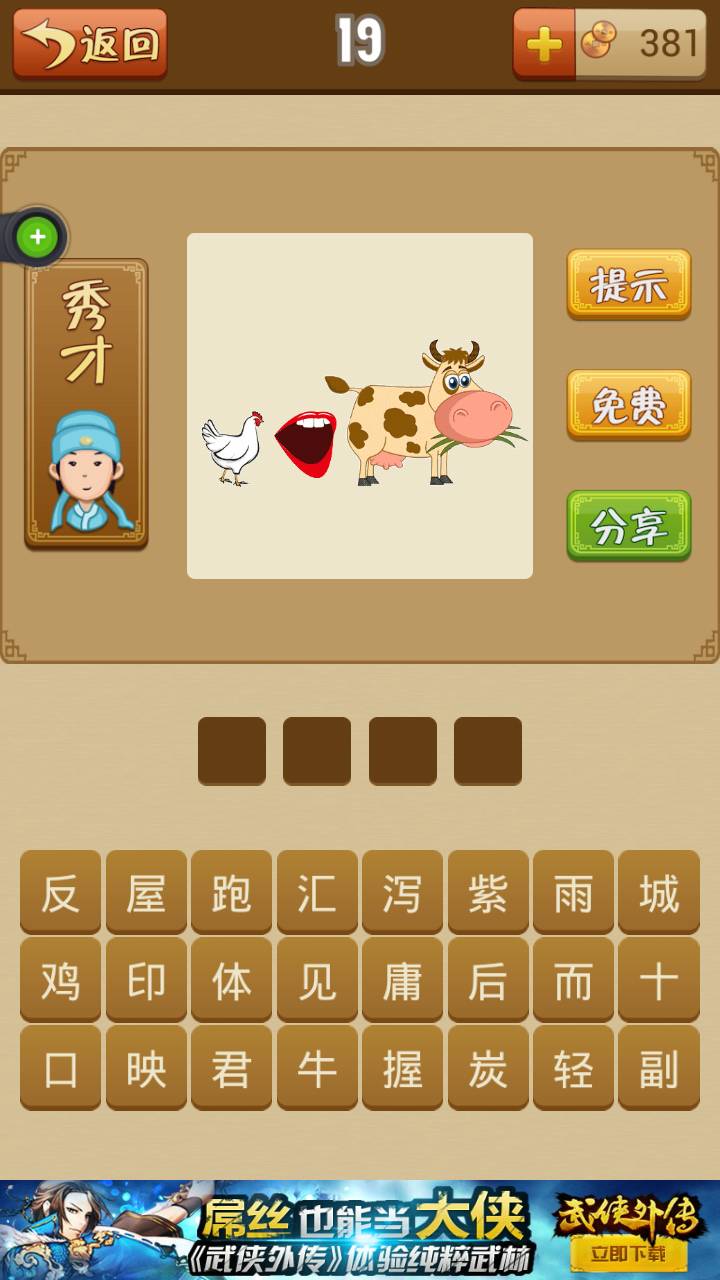The image size is (720, 1280).
Task: Choose the character 反 tile
Action: pyautogui.click(x=61, y=893)
